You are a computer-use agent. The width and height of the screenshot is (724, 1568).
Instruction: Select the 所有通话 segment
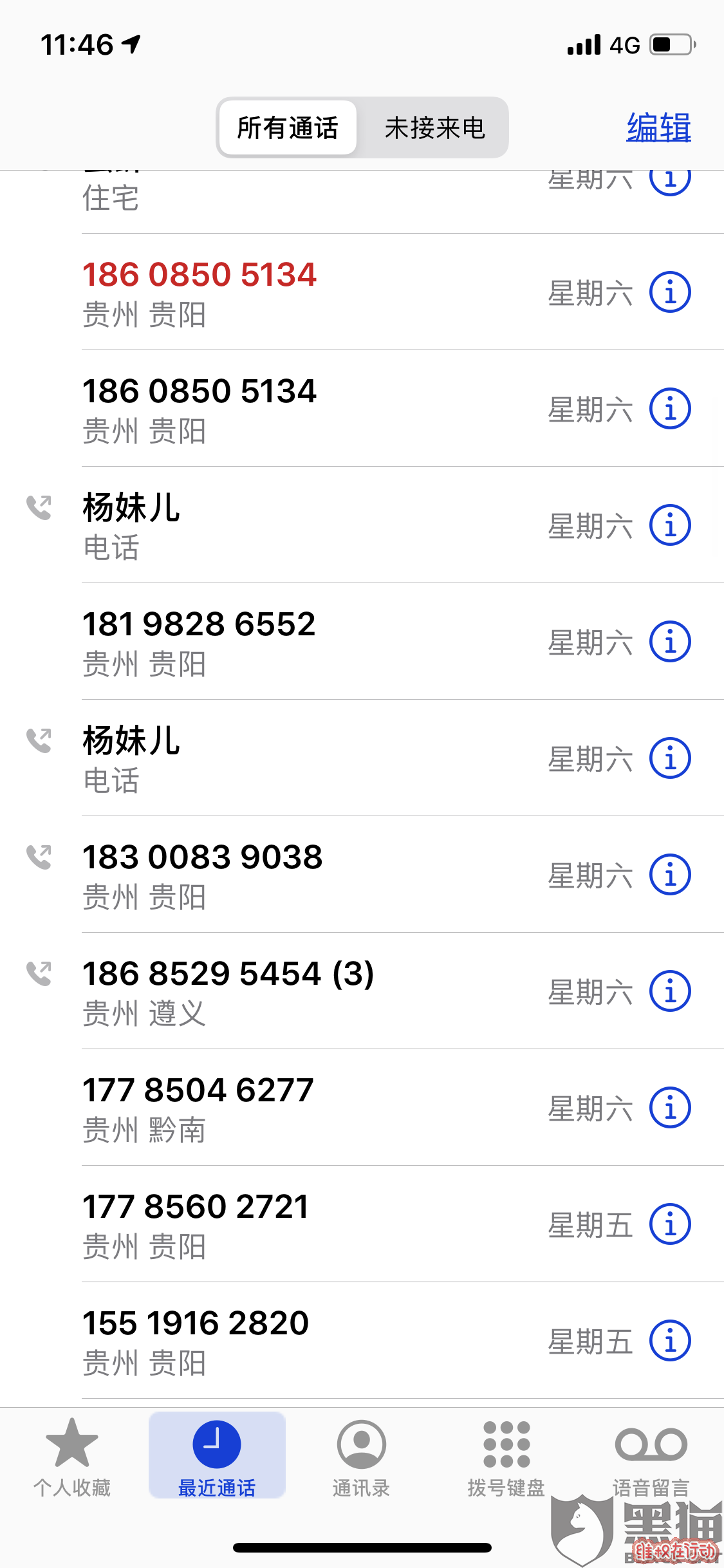(x=288, y=127)
